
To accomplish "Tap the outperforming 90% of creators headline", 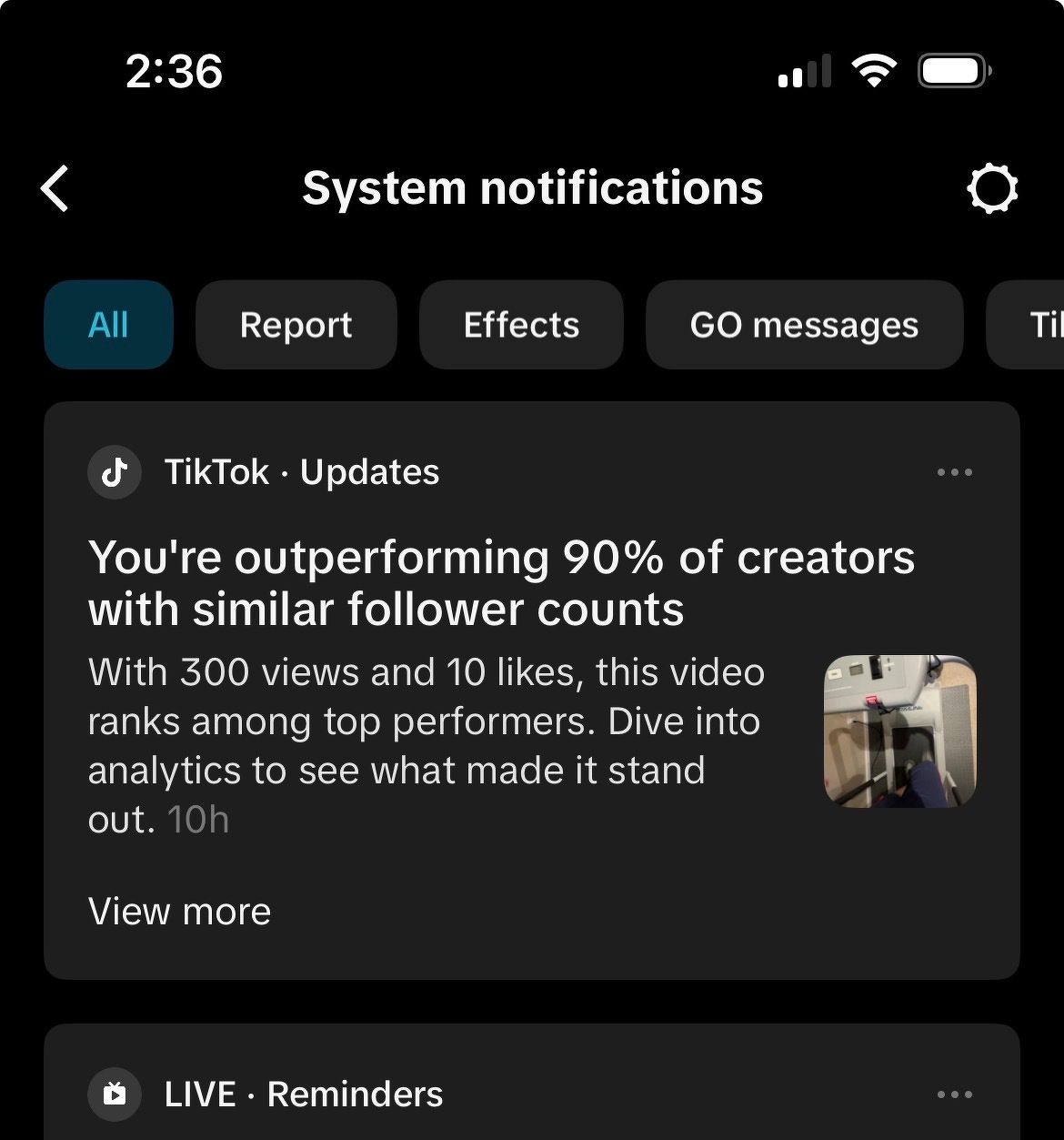I will pyautogui.click(x=500, y=582).
